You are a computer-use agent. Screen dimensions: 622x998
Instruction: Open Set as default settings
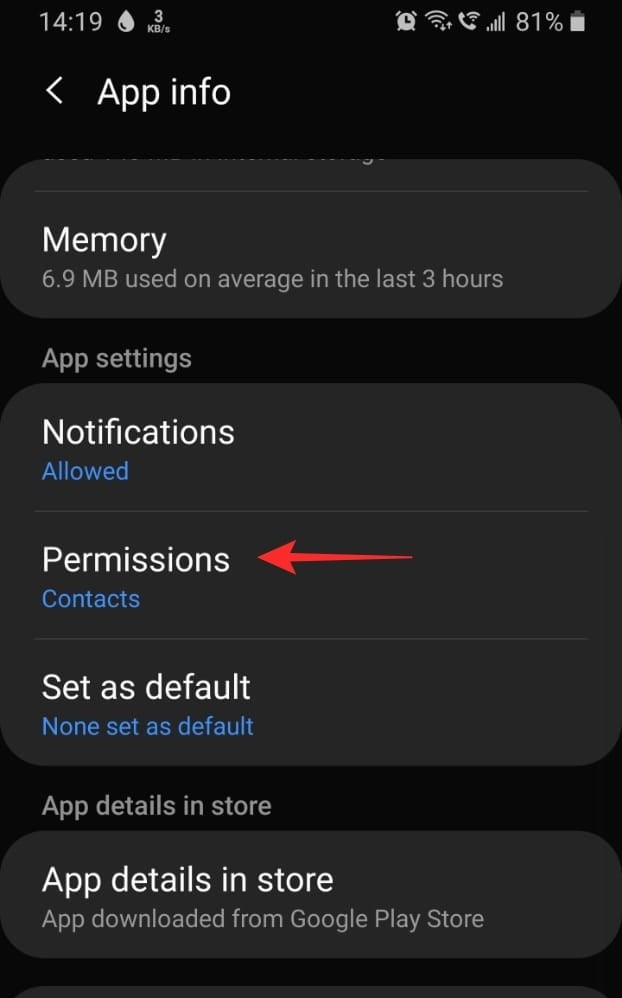tap(310, 703)
